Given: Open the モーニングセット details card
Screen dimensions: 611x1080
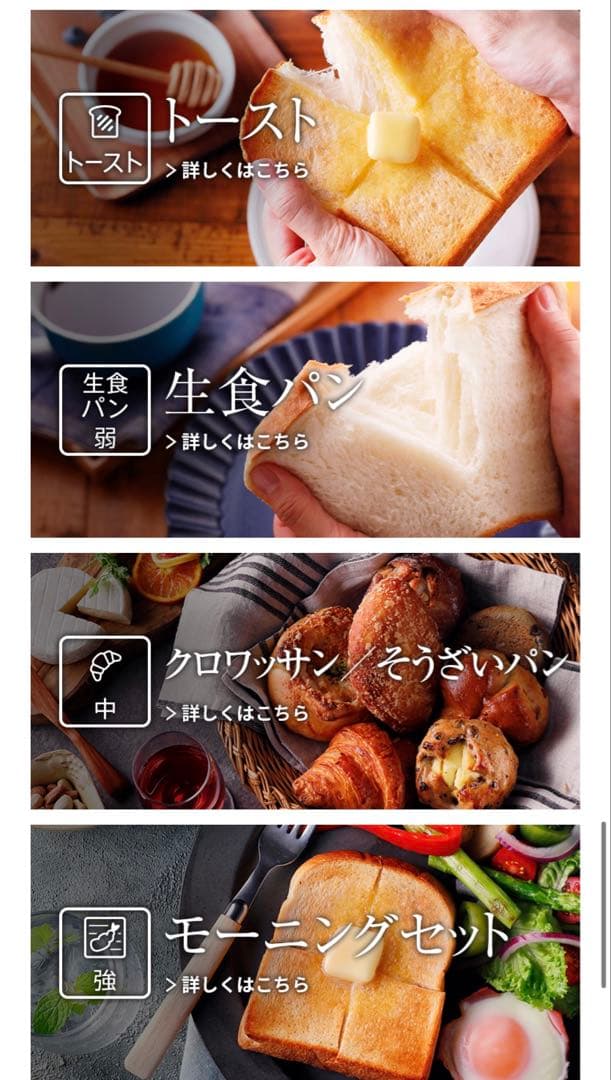Looking at the screenshot, I should coord(305,952).
